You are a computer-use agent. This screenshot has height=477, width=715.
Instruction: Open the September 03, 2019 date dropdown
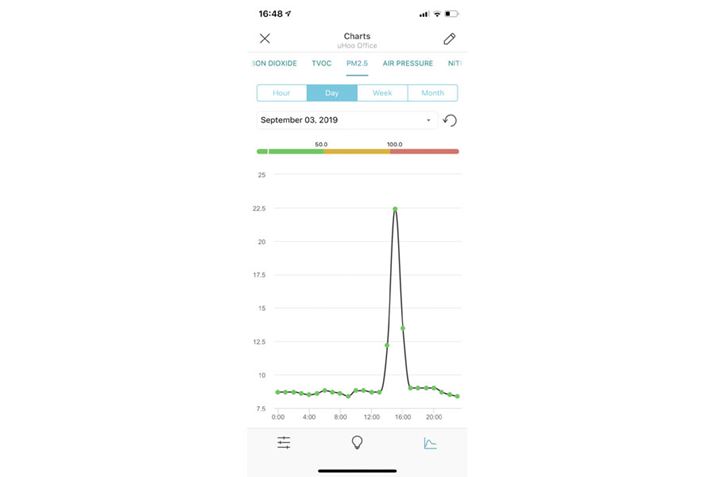346,120
